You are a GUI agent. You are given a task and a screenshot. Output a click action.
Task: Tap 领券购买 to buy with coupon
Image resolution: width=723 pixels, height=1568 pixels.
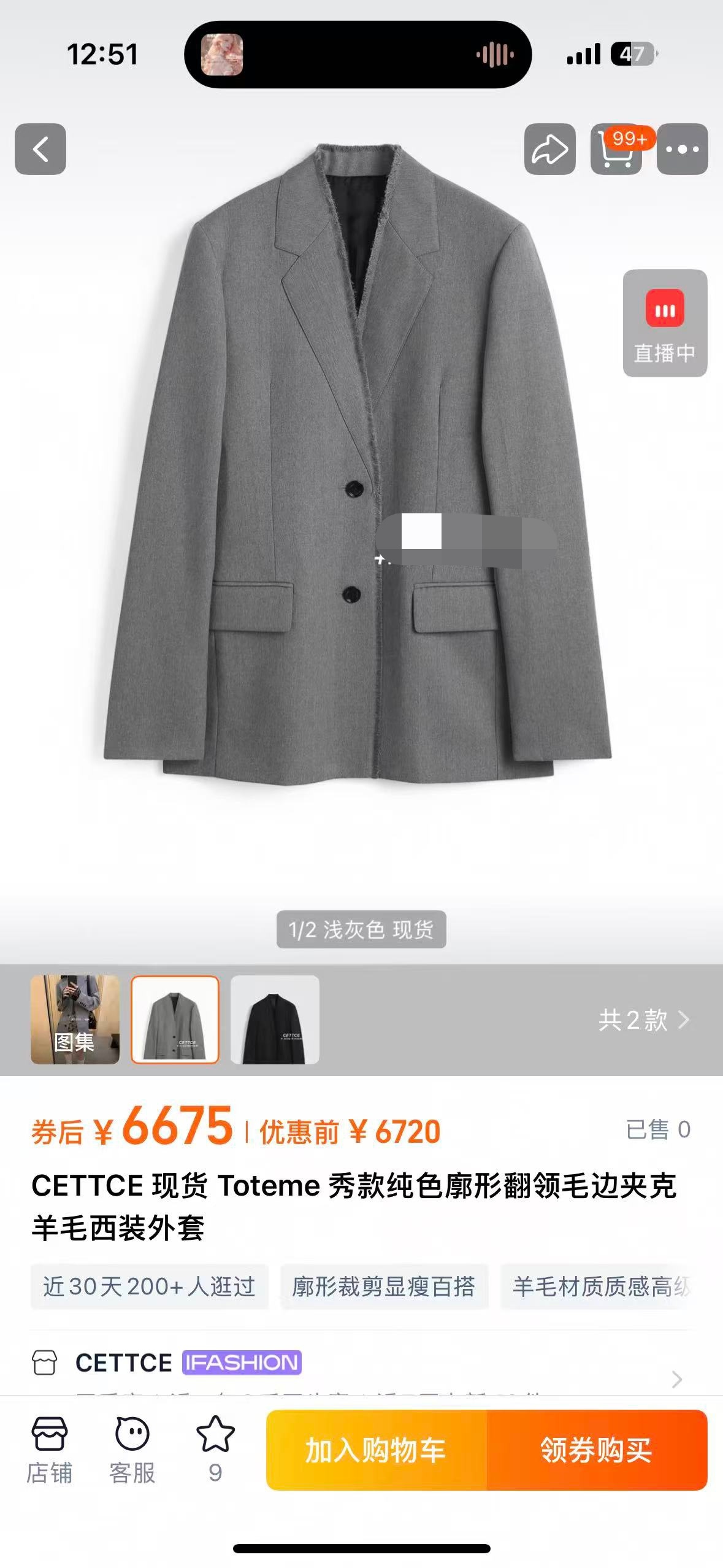[596, 1450]
